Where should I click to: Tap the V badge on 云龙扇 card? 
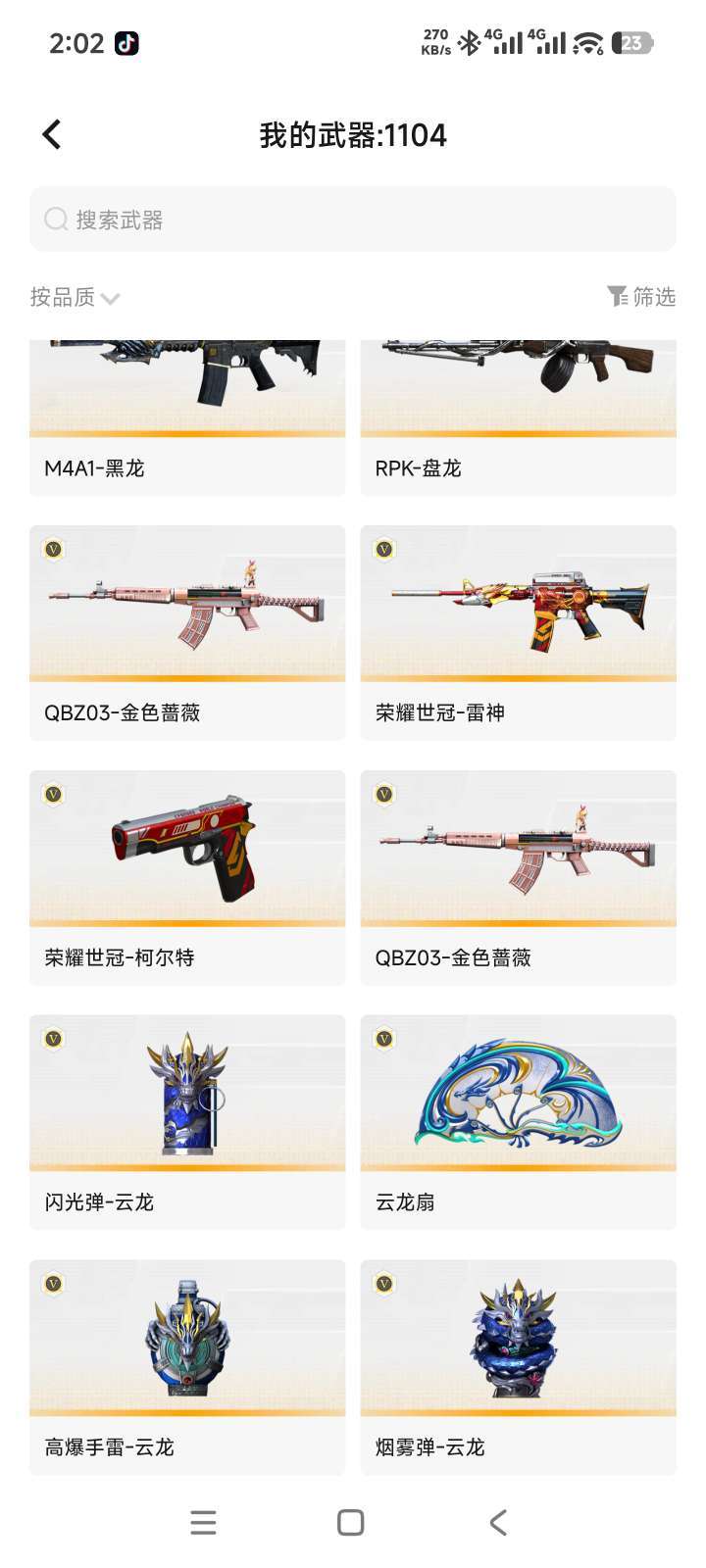point(384,1036)
